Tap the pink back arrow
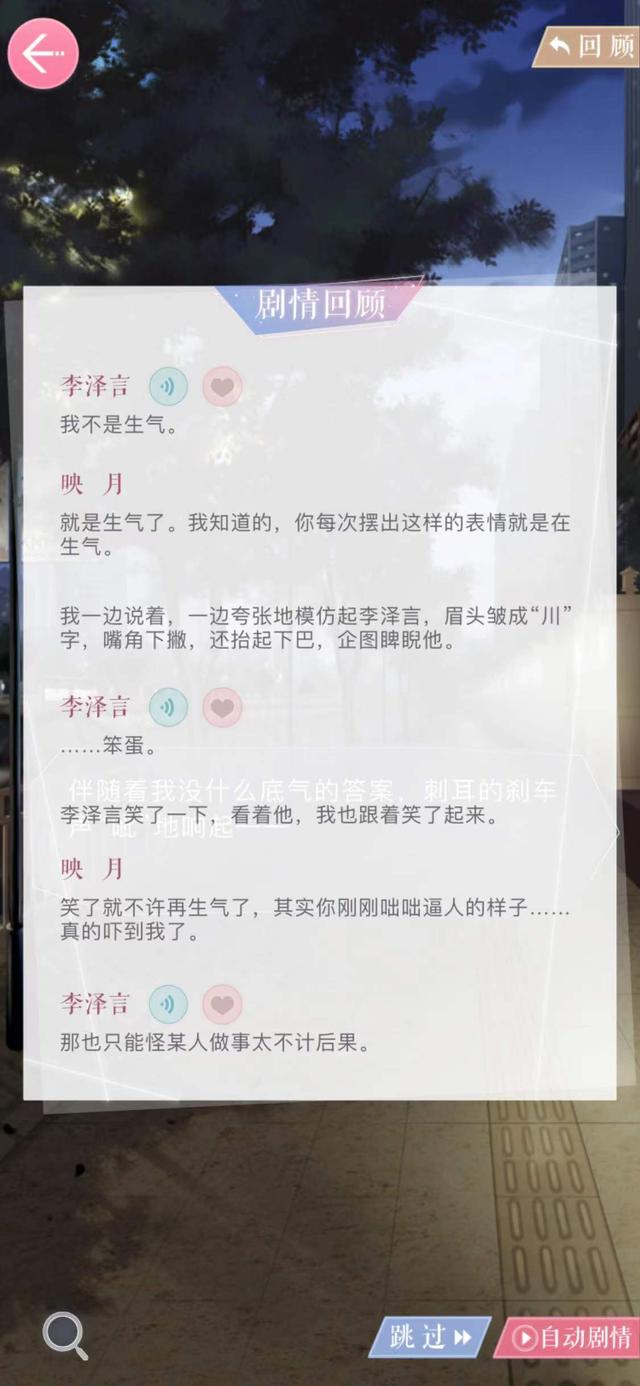 pos(43,54)
